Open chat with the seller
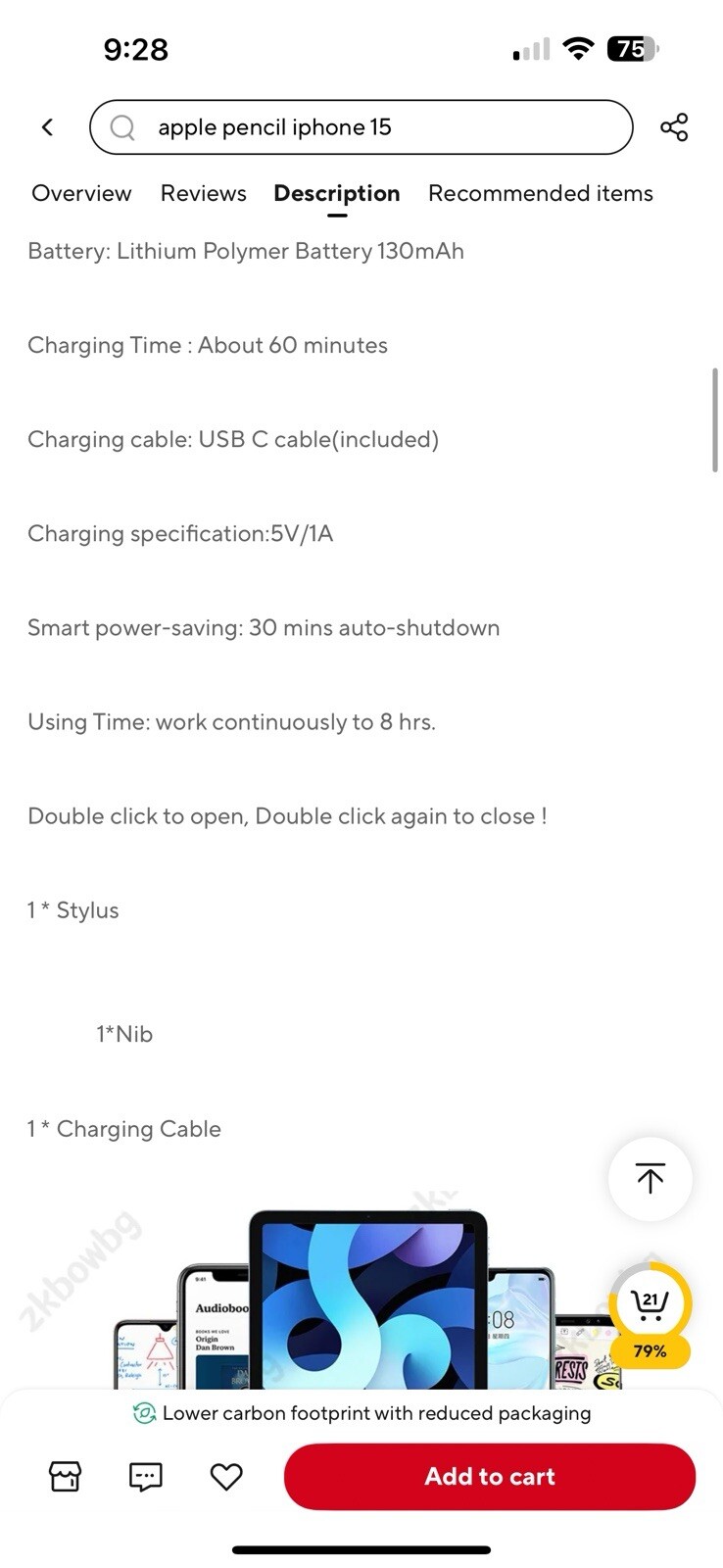723x1568 pixels. pos(146,1476)
